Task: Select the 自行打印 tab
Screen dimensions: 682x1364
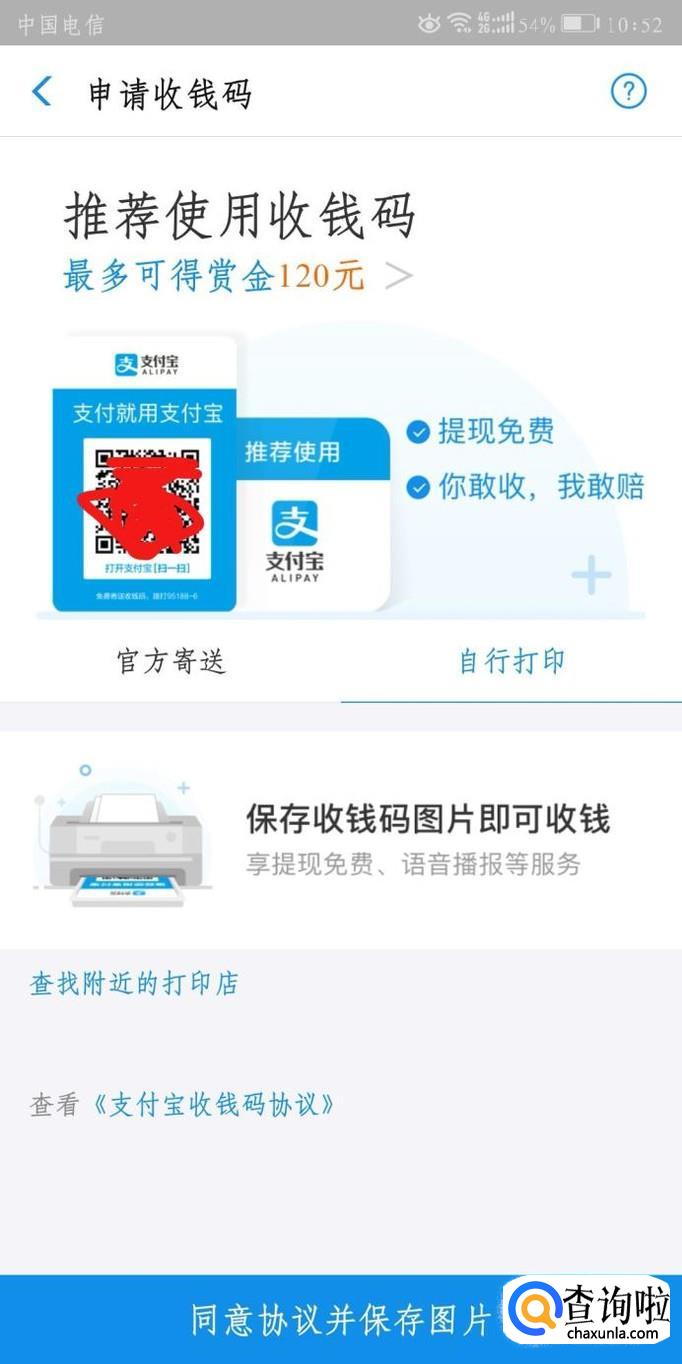Action: pyautogui.click(x=511, y=661)
